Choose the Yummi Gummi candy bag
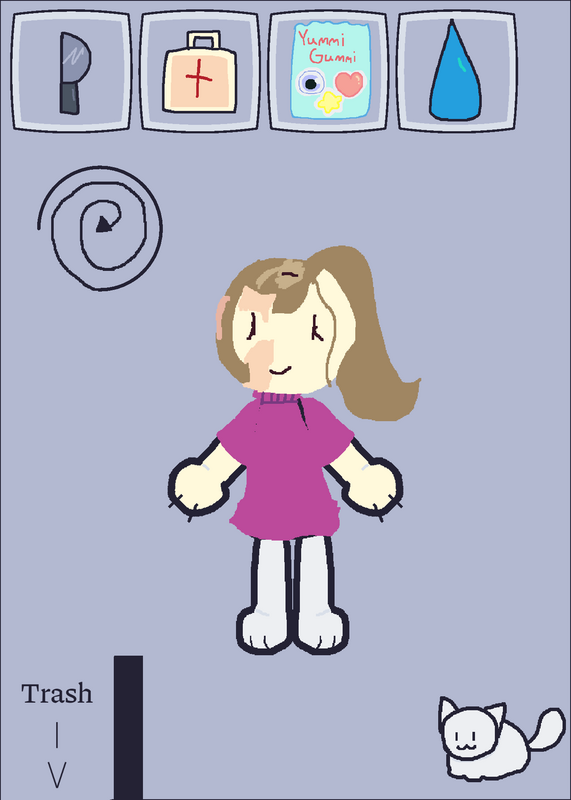The height and width of the screenshot is (800, 571). (329, 72)
